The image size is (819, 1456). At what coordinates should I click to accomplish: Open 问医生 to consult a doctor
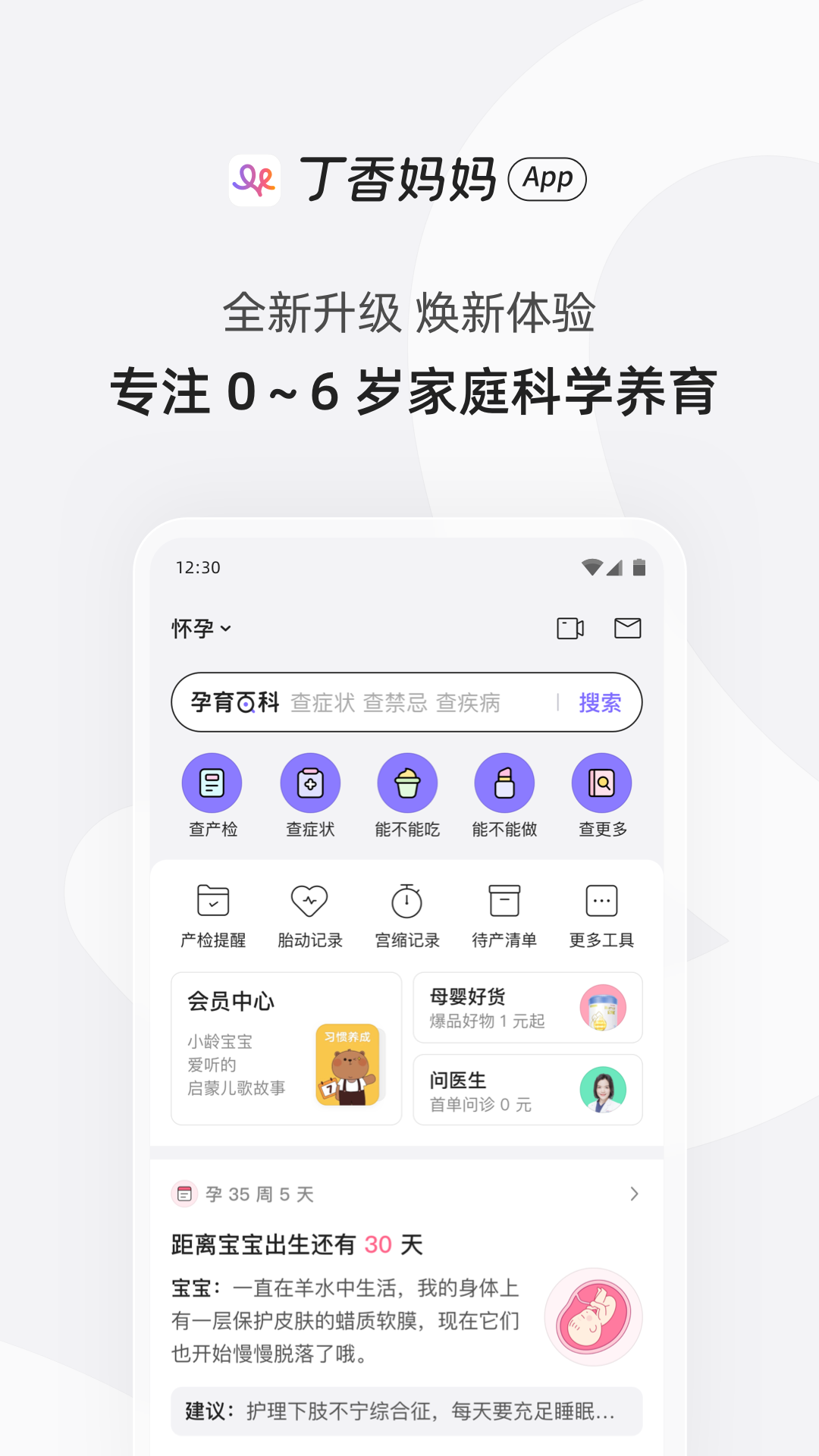(529, 1090)
